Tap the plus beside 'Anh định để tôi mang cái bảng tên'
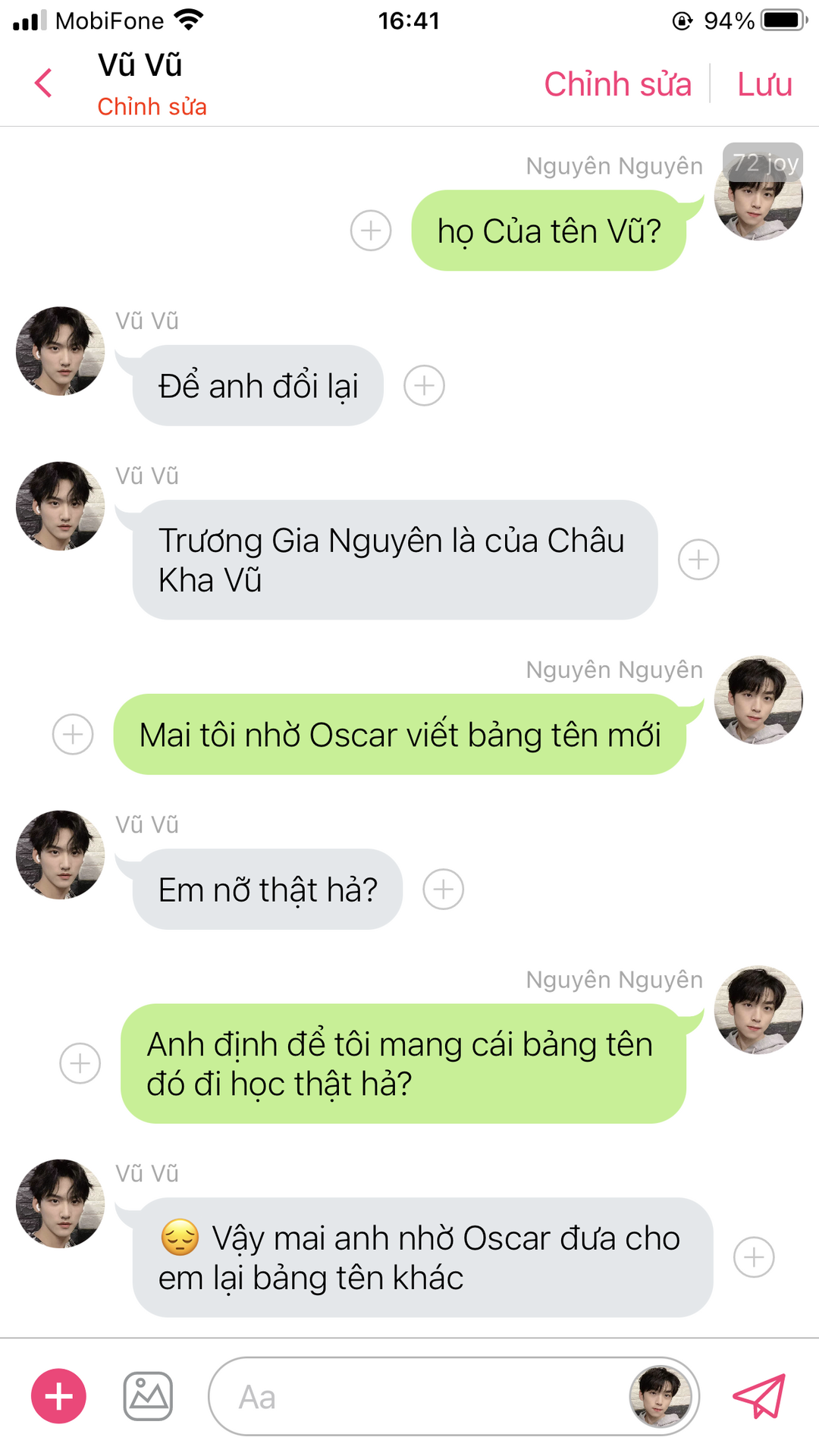 (x=80, y=1063)
